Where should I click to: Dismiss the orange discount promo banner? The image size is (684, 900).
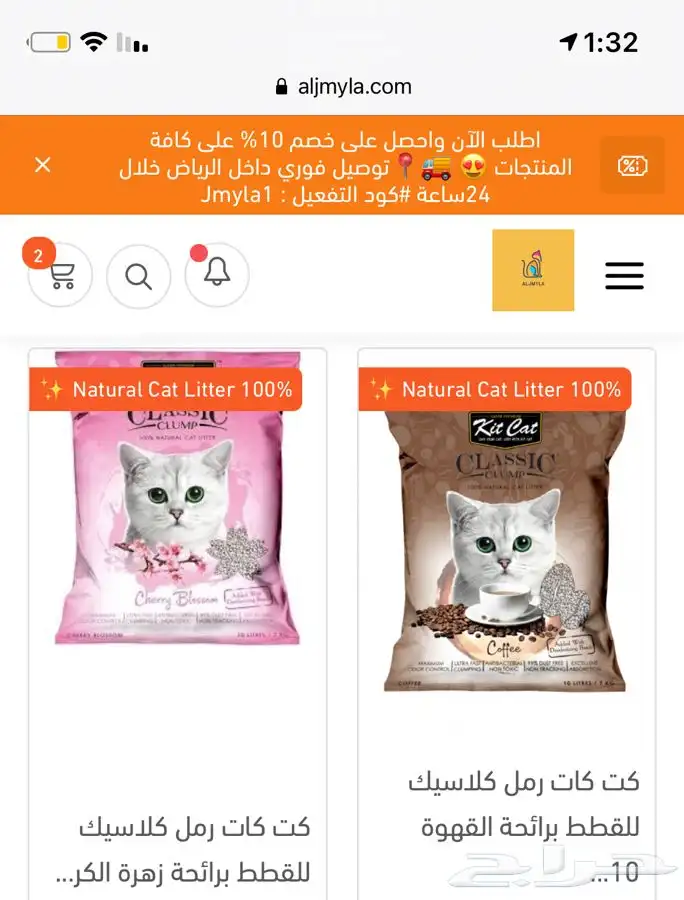click(42, 165)
